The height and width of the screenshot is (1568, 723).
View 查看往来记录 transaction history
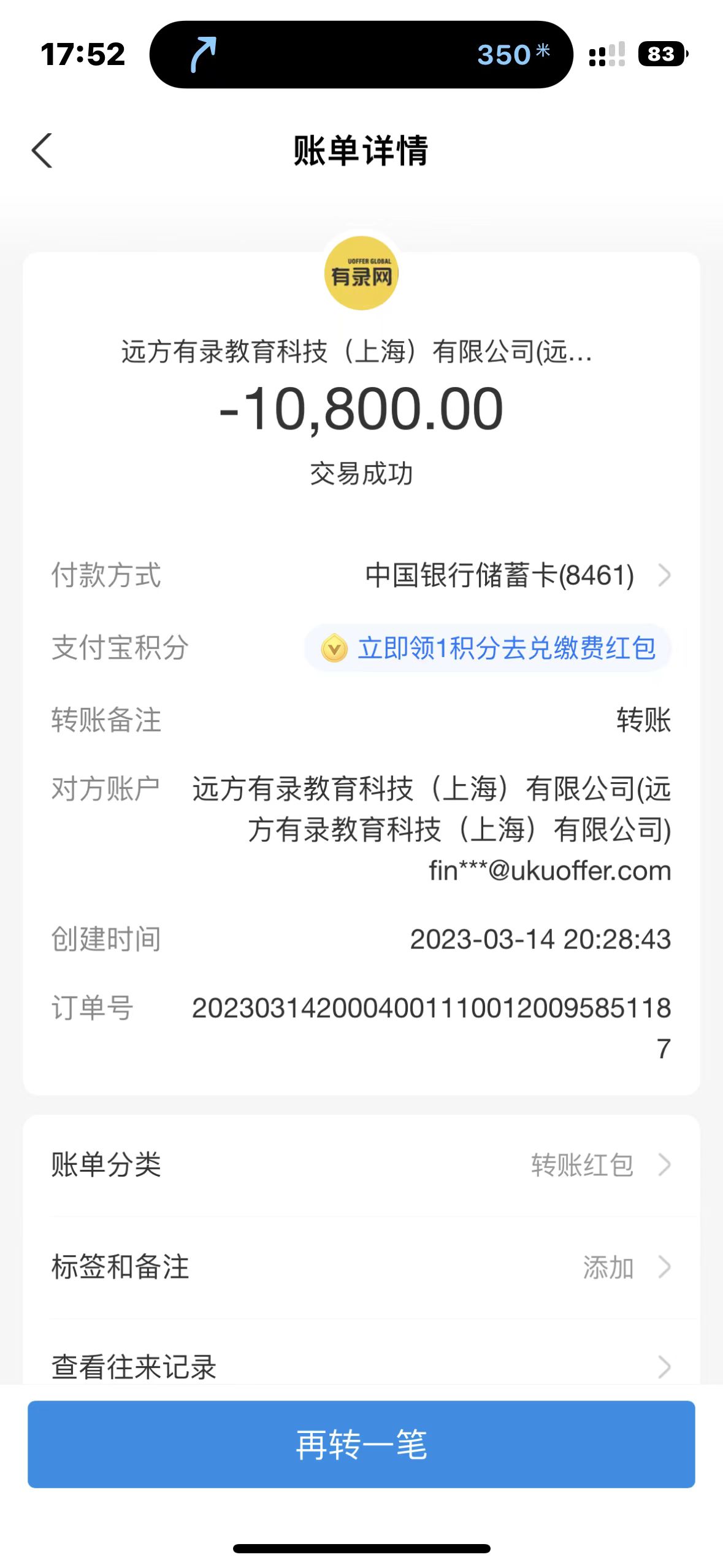click(361, 1367)
